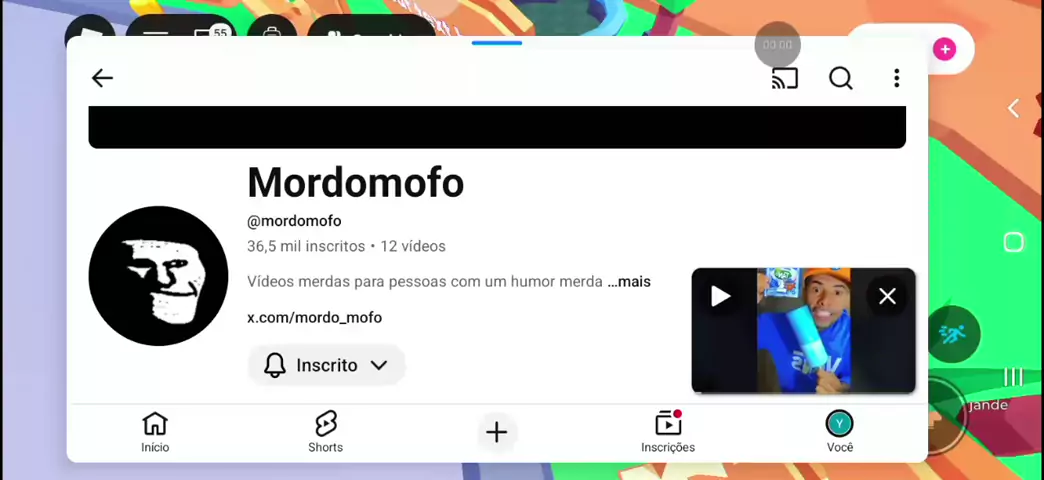The width and height of the screenshot is (1044, 480).
Task: Play the miniplayer video
Action: click(x=721, y=296)
